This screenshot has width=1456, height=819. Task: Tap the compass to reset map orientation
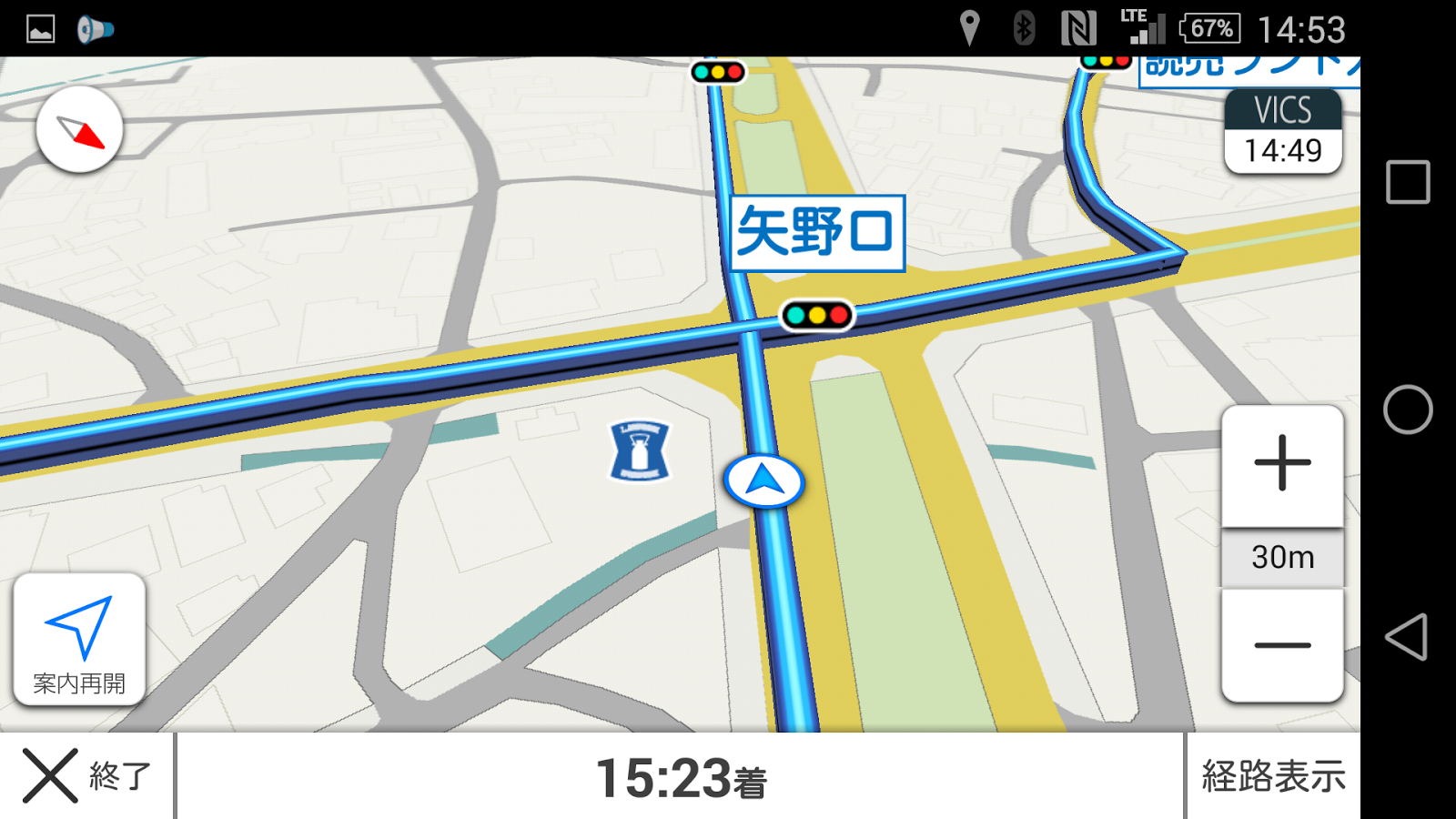[x=80, y=130]
